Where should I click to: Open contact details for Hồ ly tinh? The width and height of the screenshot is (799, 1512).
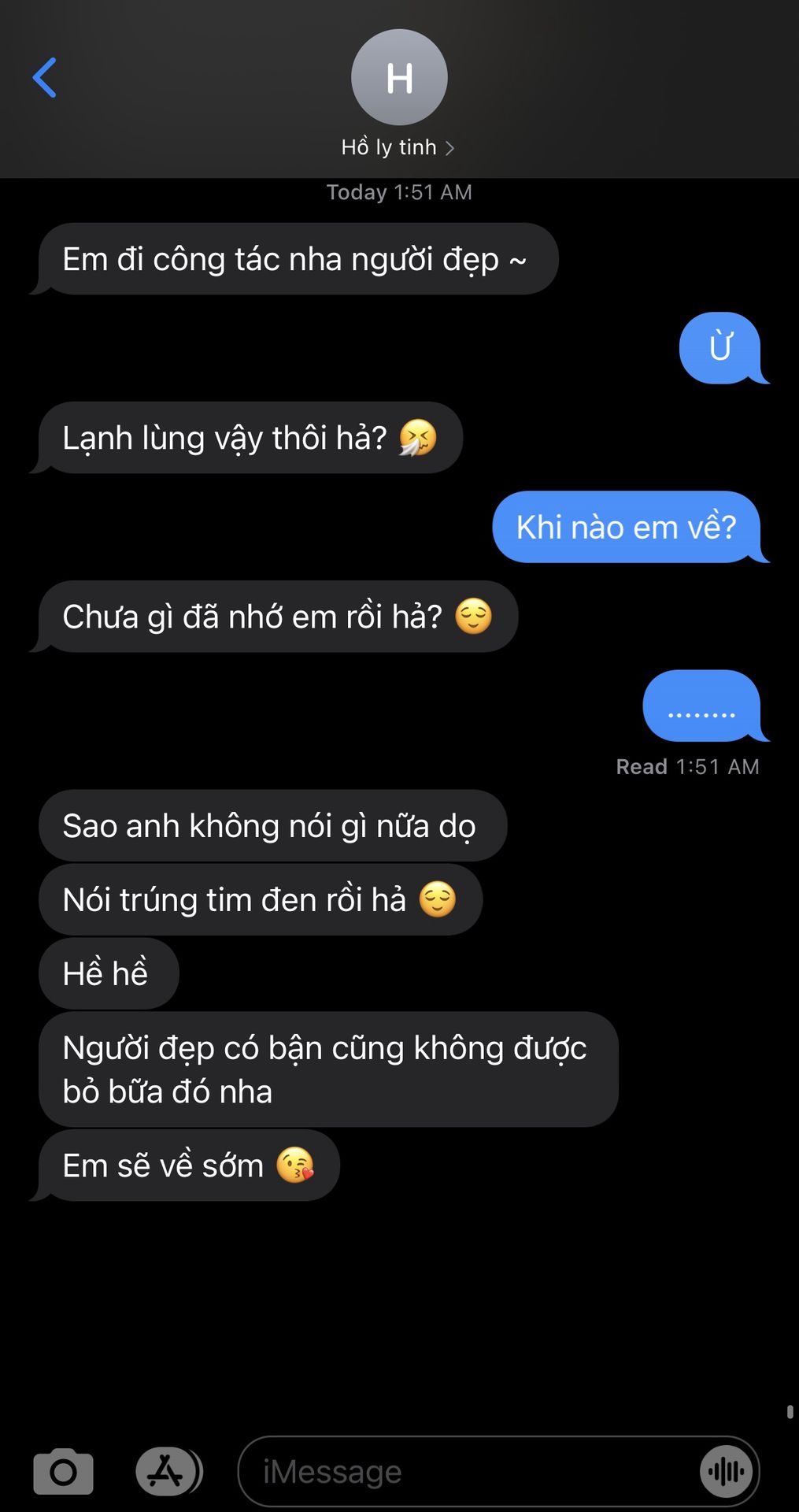click(398, 147)
